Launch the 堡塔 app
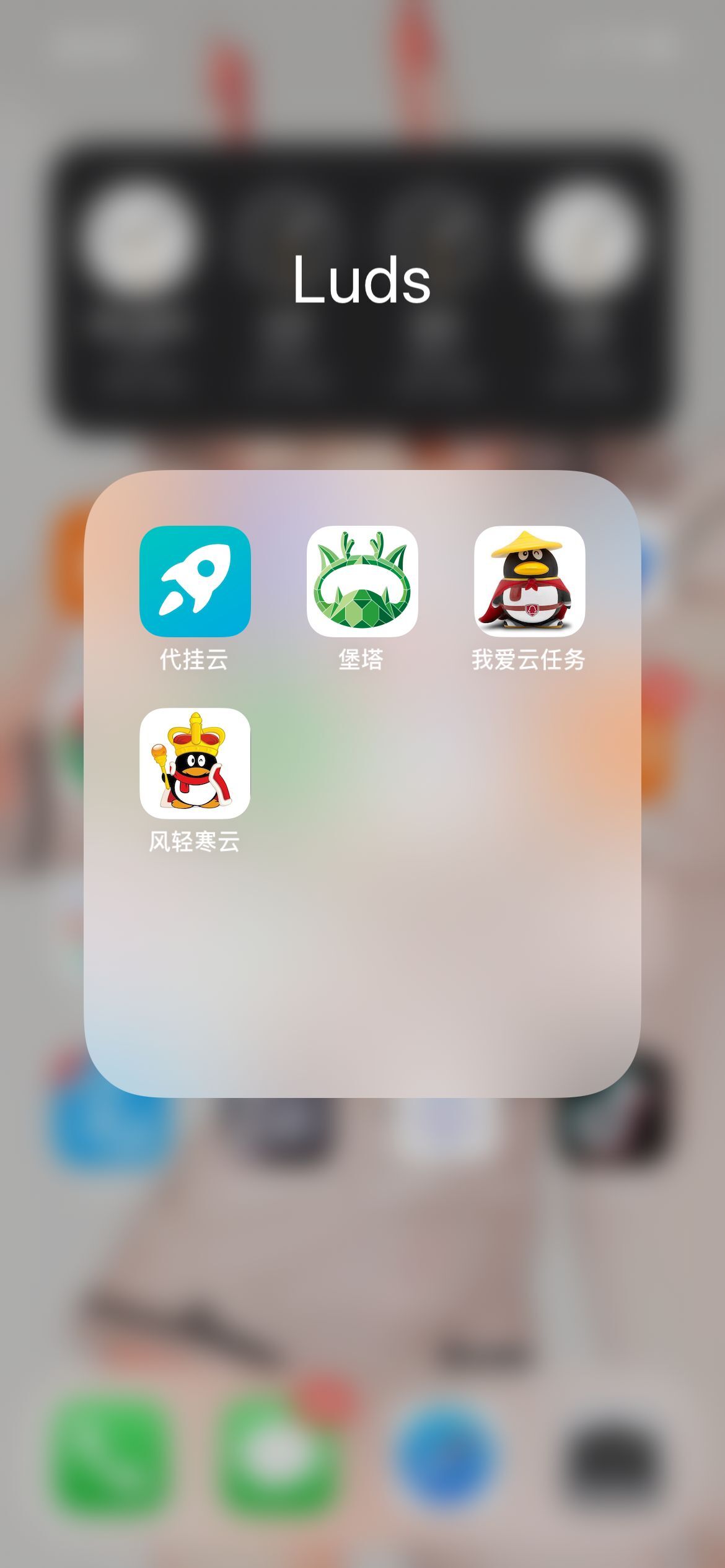 pos(362,581)
